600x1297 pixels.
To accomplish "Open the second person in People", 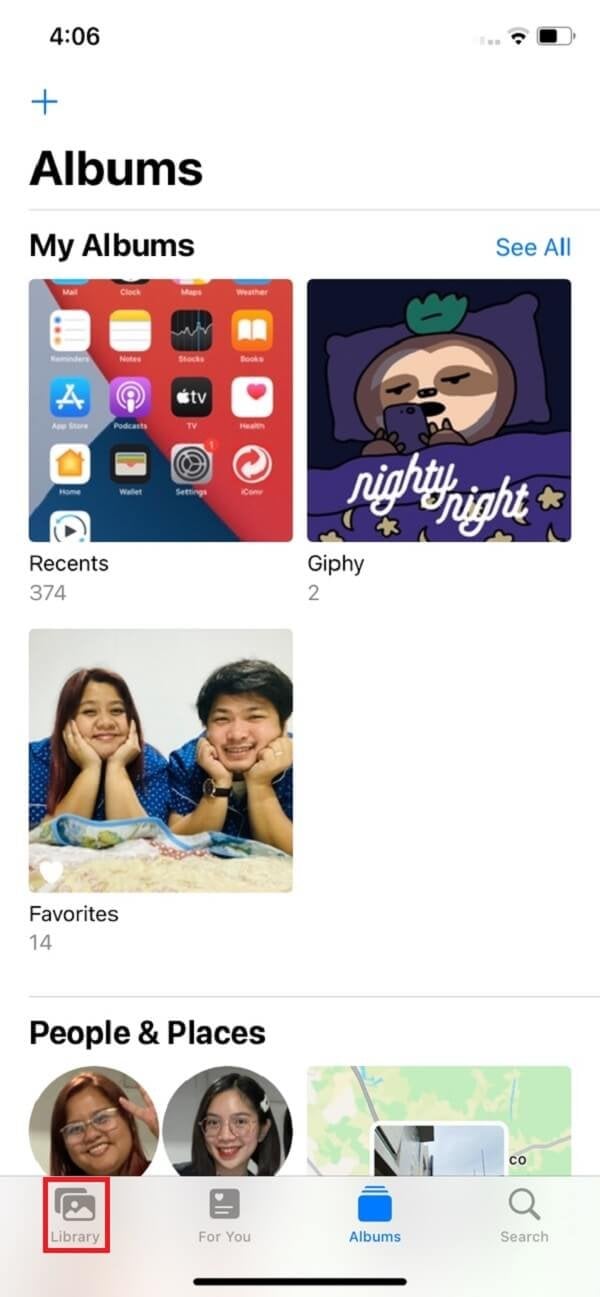I will click(228, 1121).
